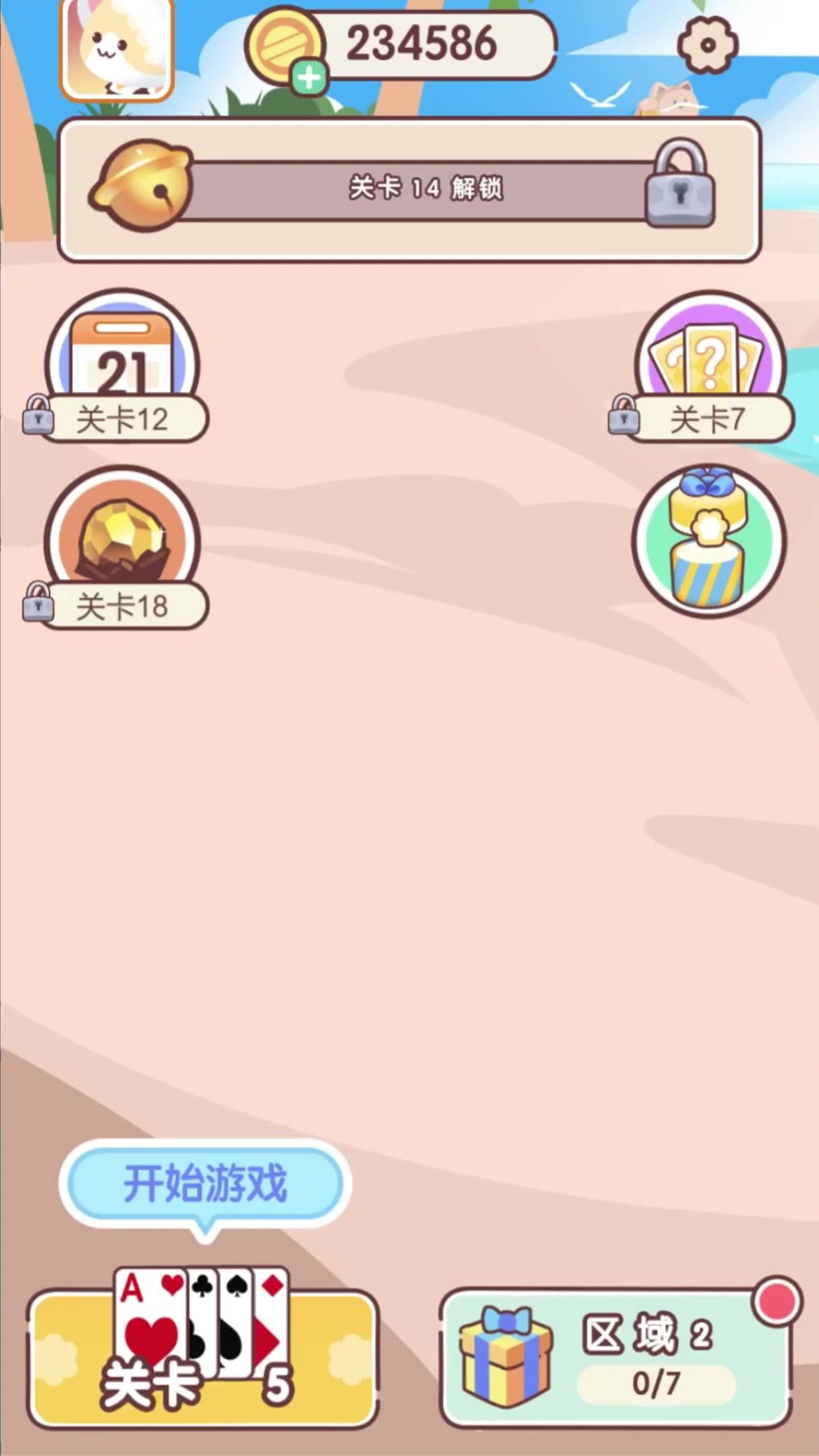Open the gold nugget event 关卡18
The width and height of the screenshot is (819, 1456).
[122, 544]
